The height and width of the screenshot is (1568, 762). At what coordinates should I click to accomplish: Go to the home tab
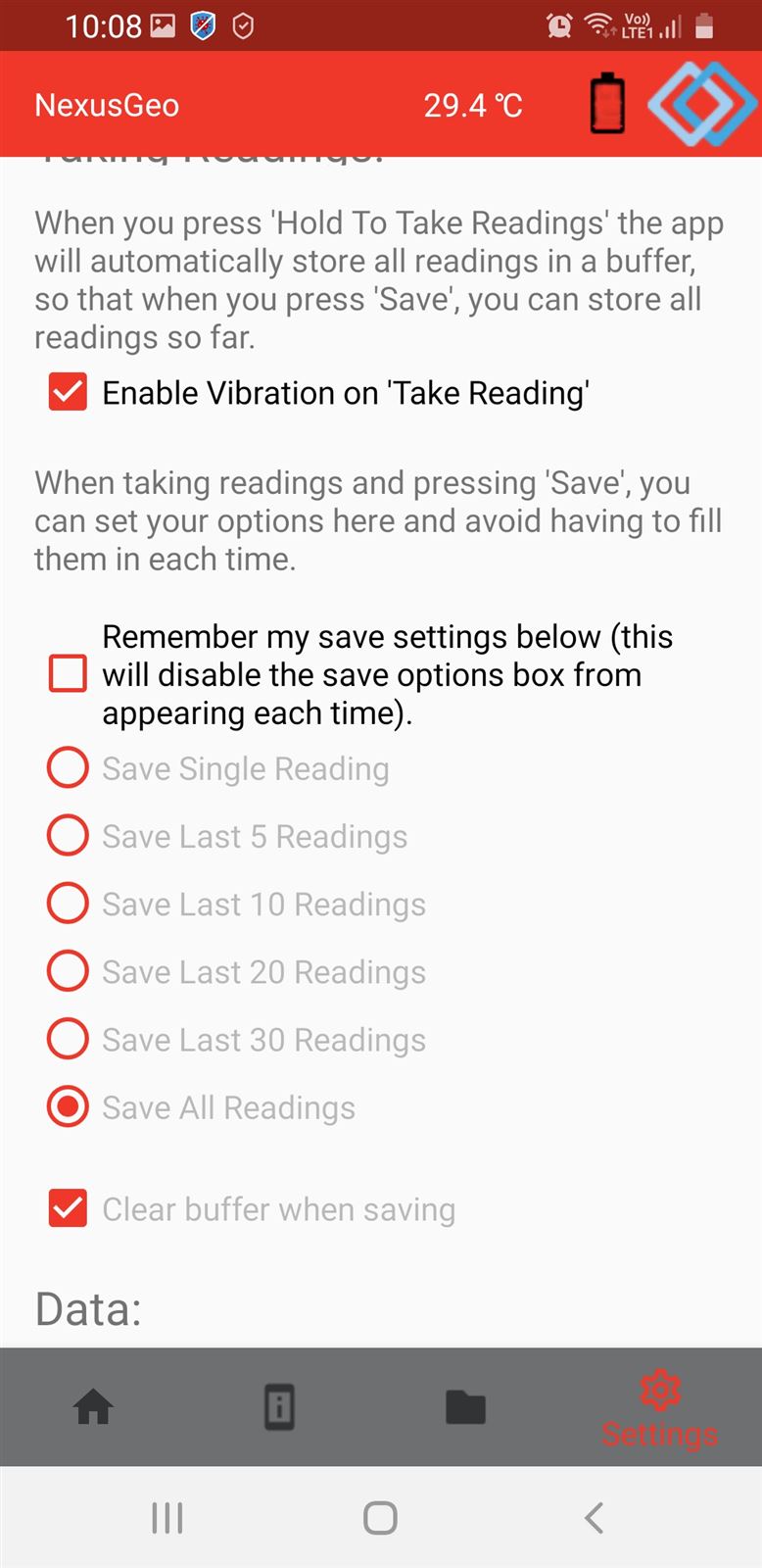pyautogui.click(x=94, y=1408)
